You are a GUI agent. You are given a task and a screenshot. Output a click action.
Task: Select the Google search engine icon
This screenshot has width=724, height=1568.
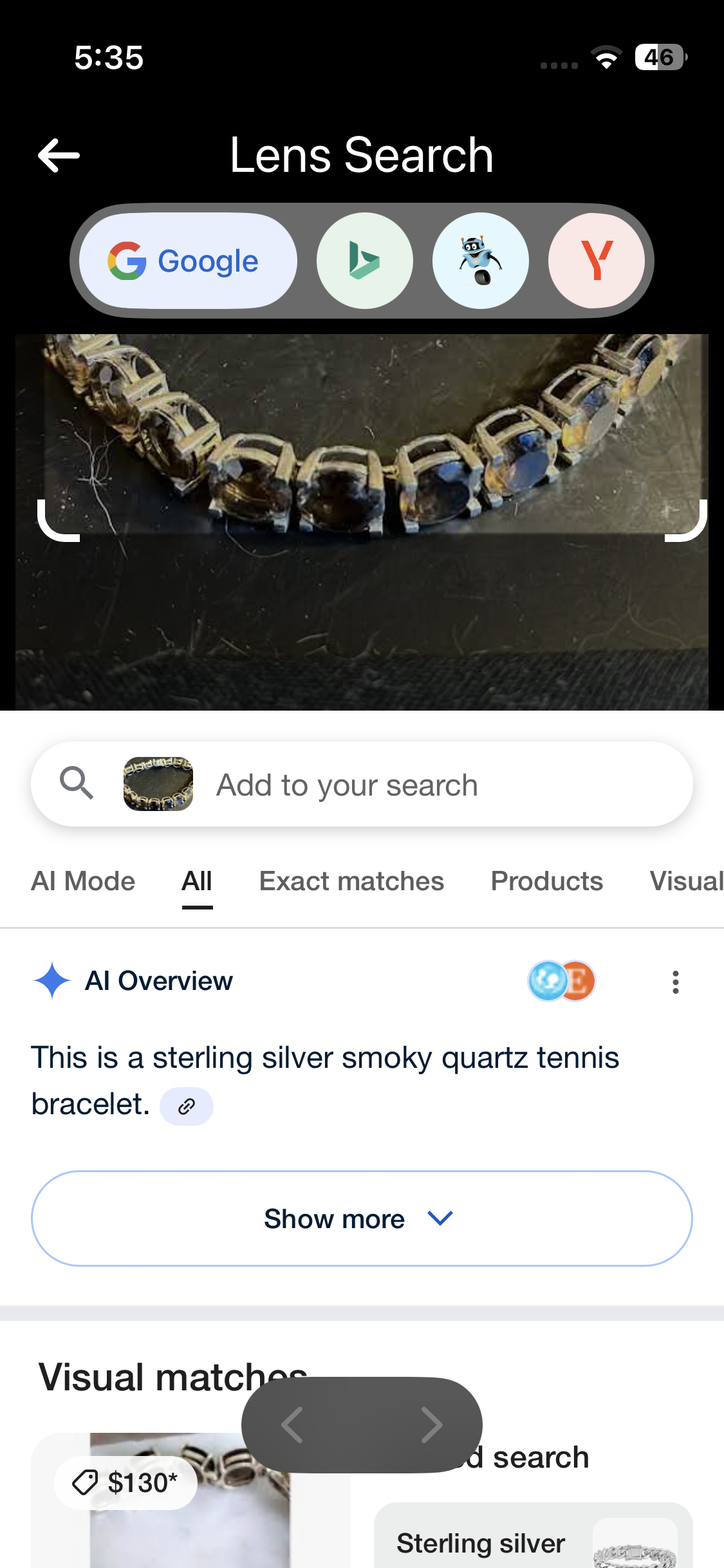[x=187, y=260]
